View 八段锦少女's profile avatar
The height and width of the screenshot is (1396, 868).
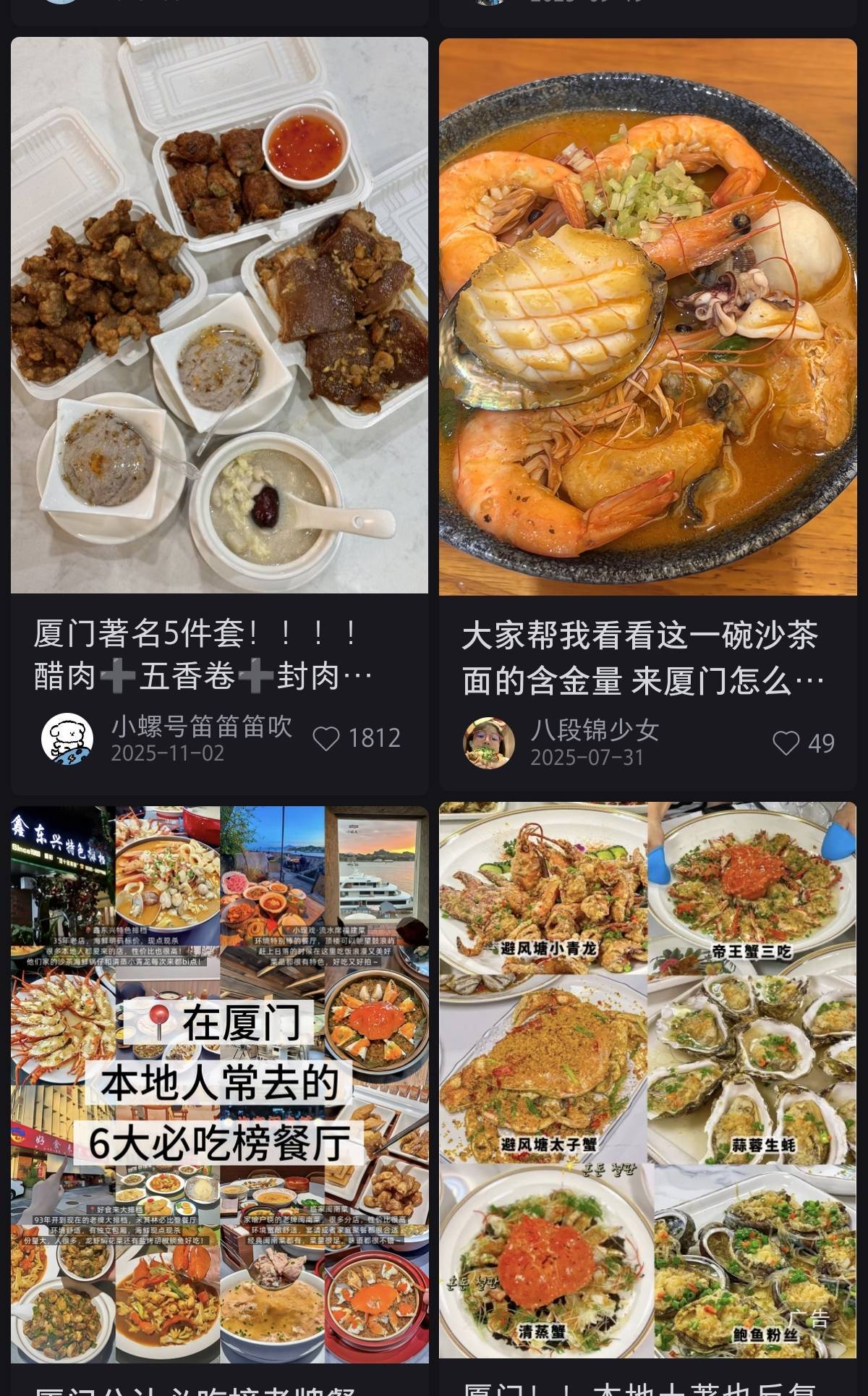pos(489,743)
